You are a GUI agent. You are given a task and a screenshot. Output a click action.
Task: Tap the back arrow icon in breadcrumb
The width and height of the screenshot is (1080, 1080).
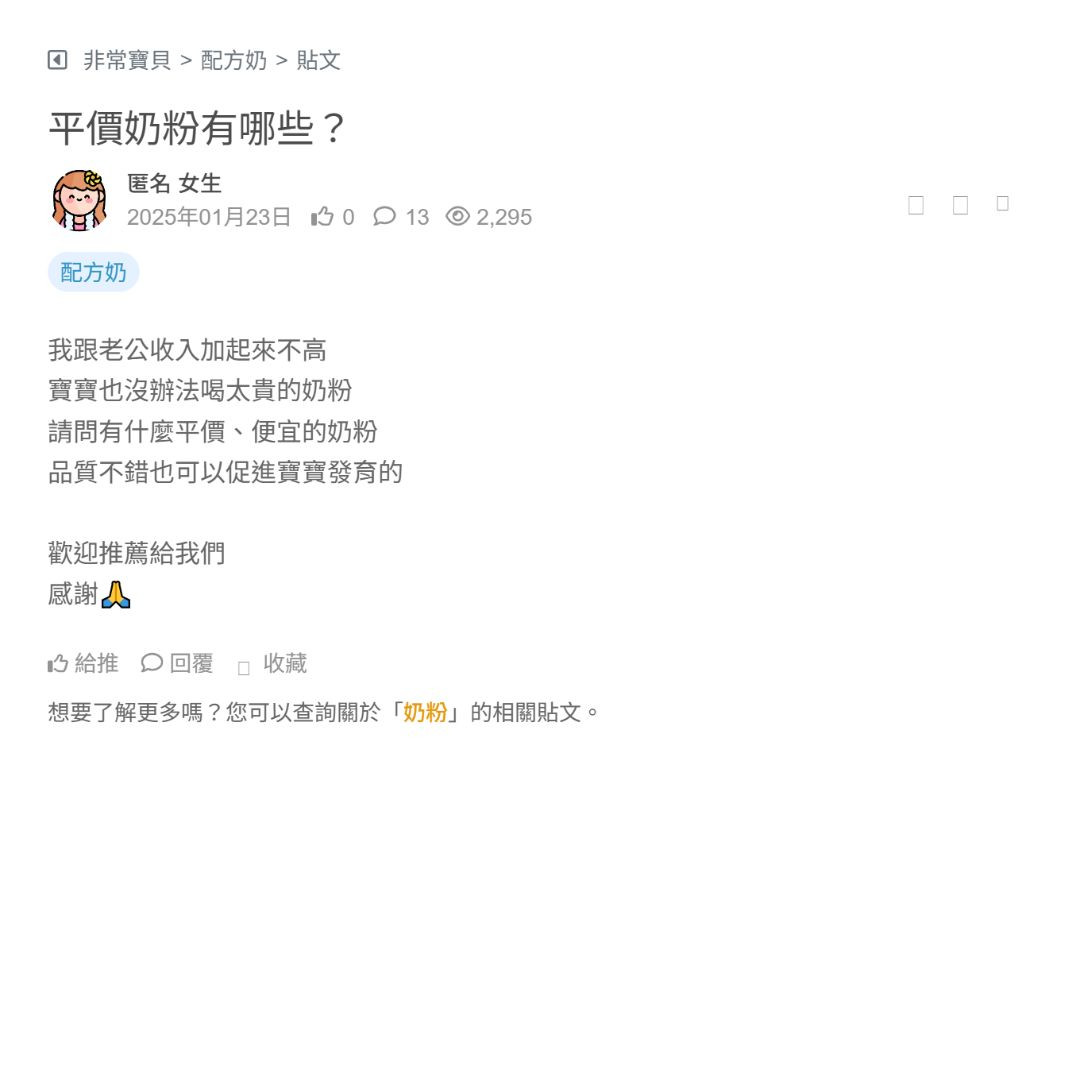coord(57,60)
